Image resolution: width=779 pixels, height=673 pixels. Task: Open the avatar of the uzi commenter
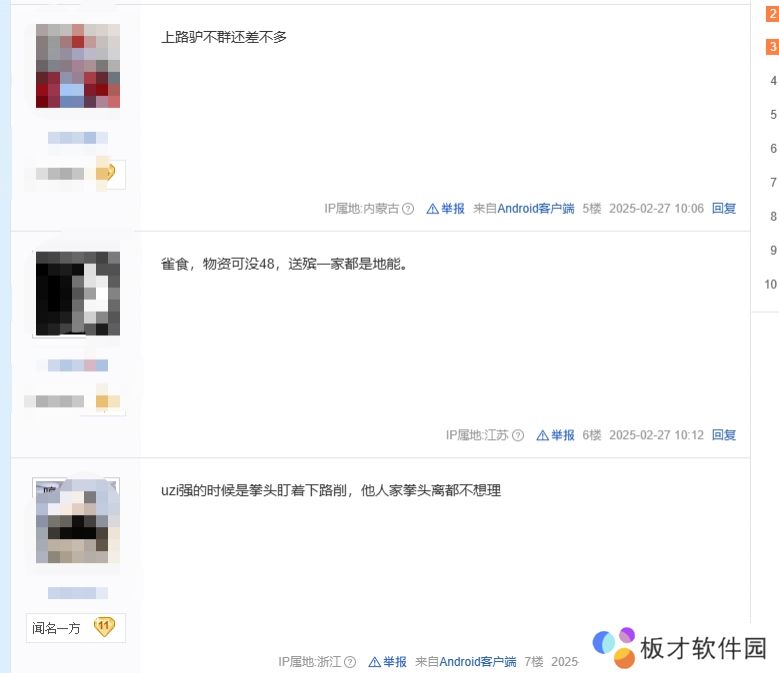[x=78, y=521]
